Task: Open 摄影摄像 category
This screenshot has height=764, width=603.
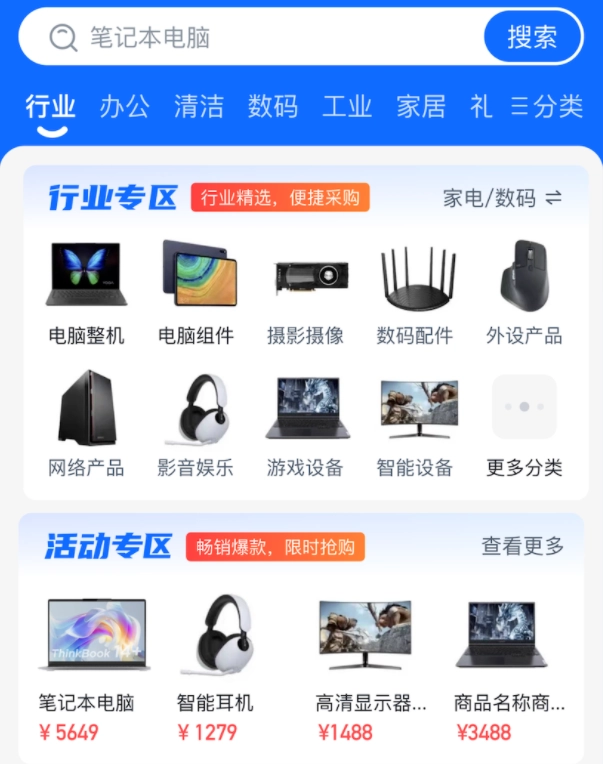Action: tap(306, 290)
